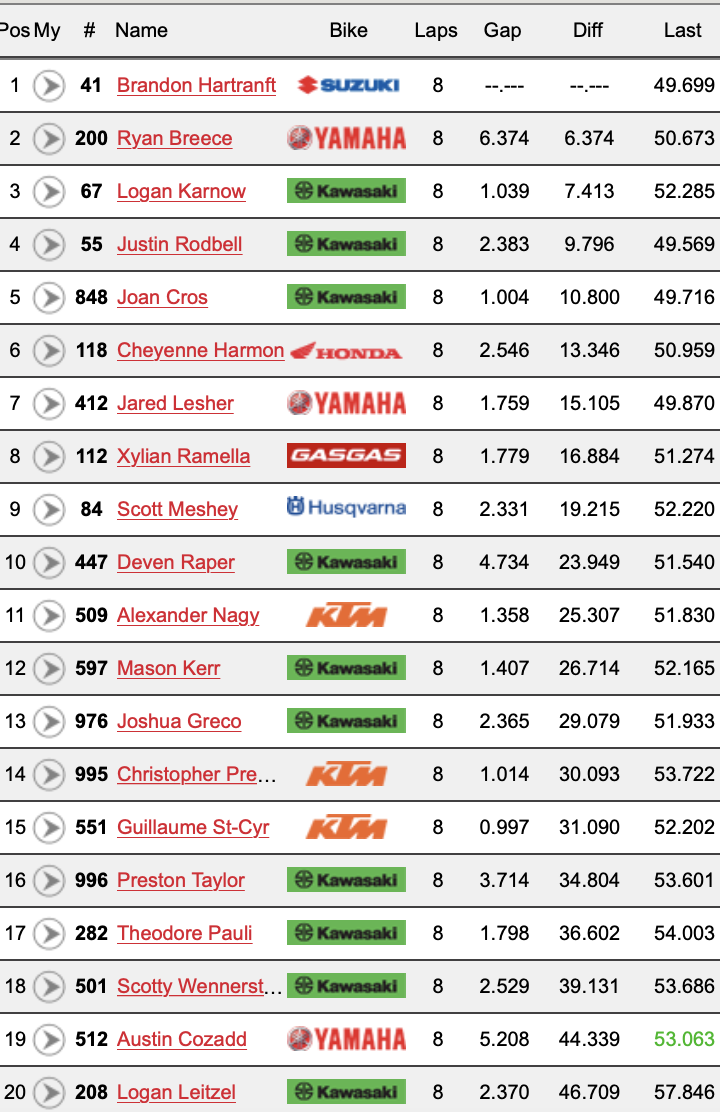Tap the My arrow for rider 41
This screenshot has width=720, height=1112.
click(48, 86)
